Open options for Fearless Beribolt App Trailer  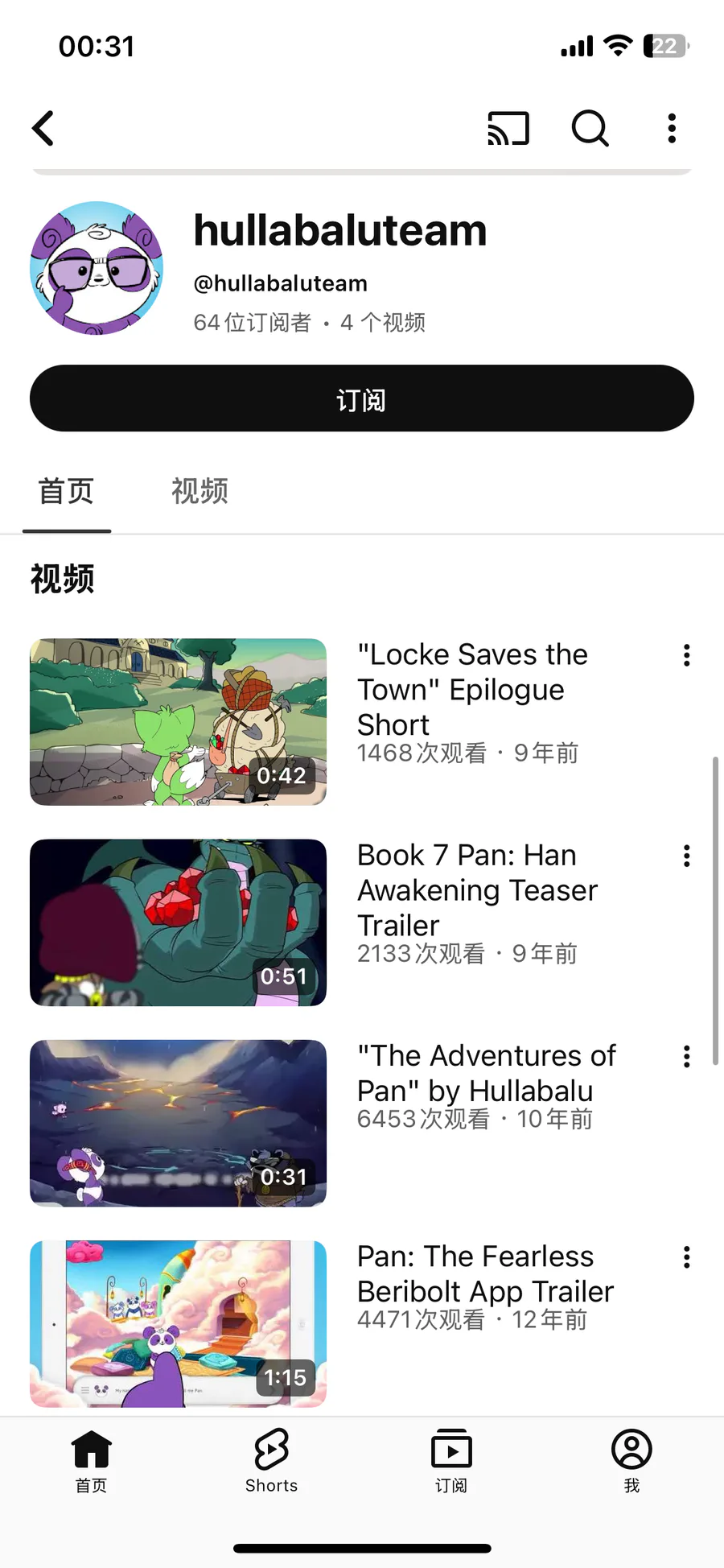coord(686,1256)
